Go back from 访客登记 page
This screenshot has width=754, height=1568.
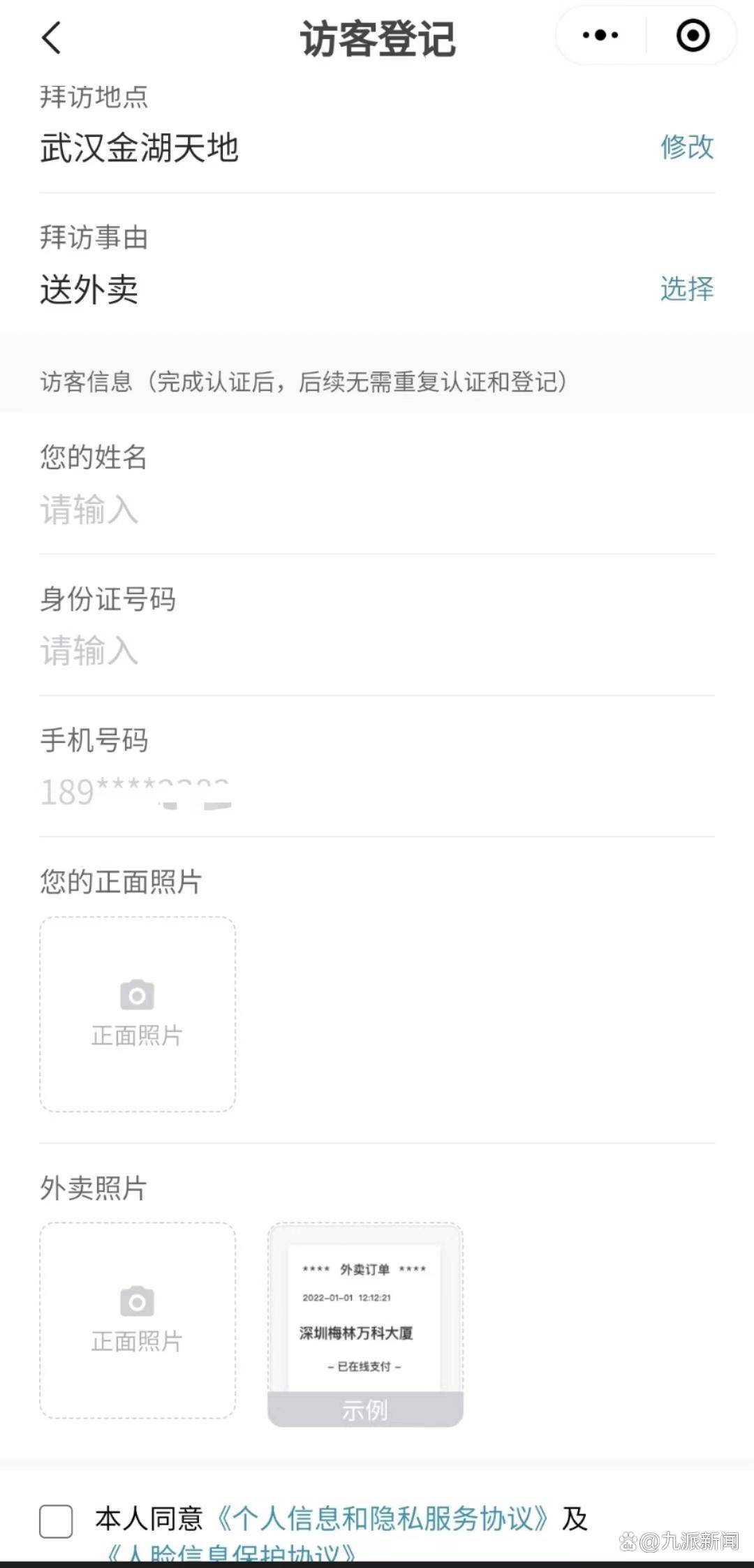(52, 37)
